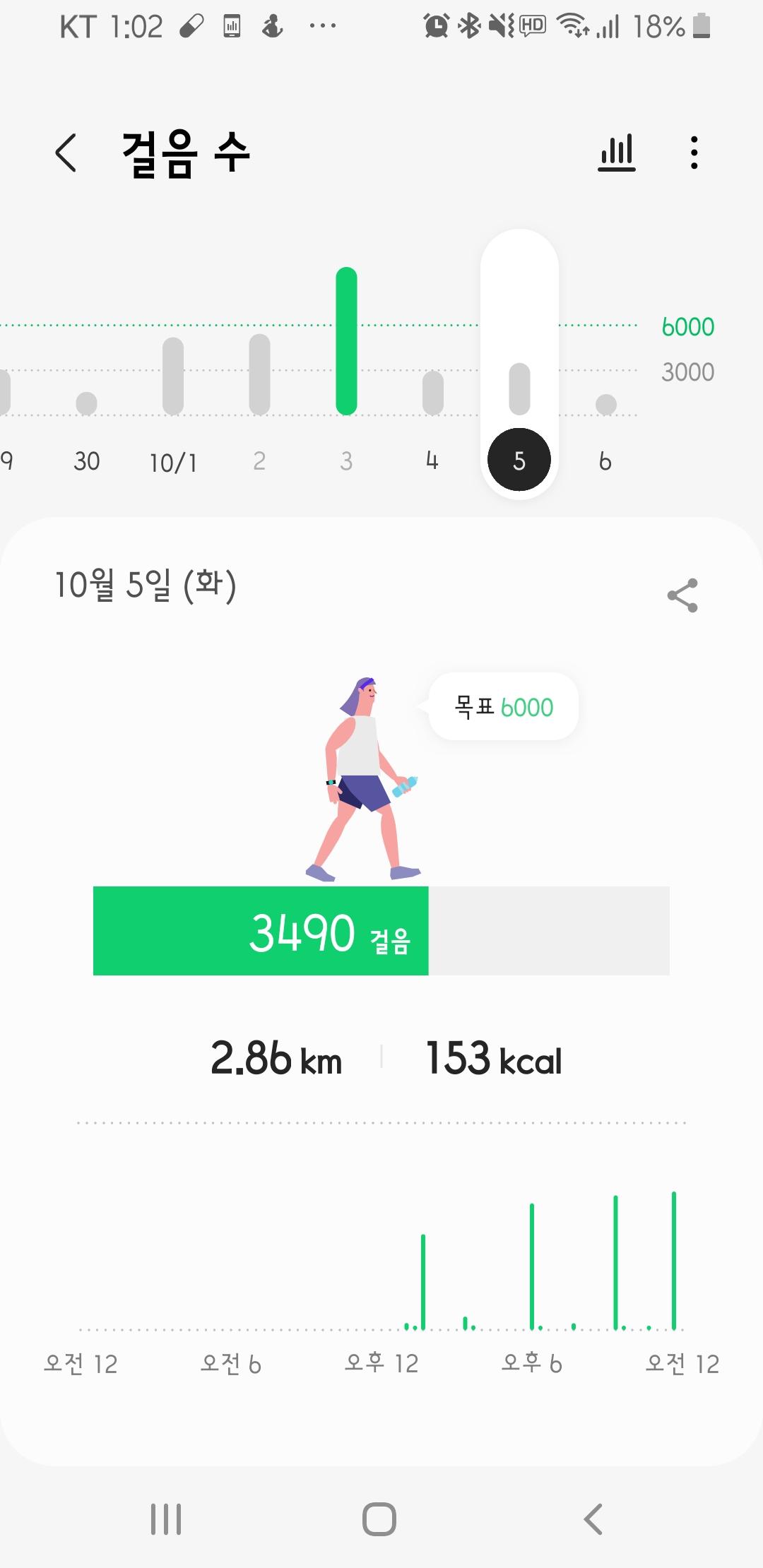Select the day 30 bar in the chart
This screenshot has height=1568, width=763.
pyautogui.click(x=86, y=403)
